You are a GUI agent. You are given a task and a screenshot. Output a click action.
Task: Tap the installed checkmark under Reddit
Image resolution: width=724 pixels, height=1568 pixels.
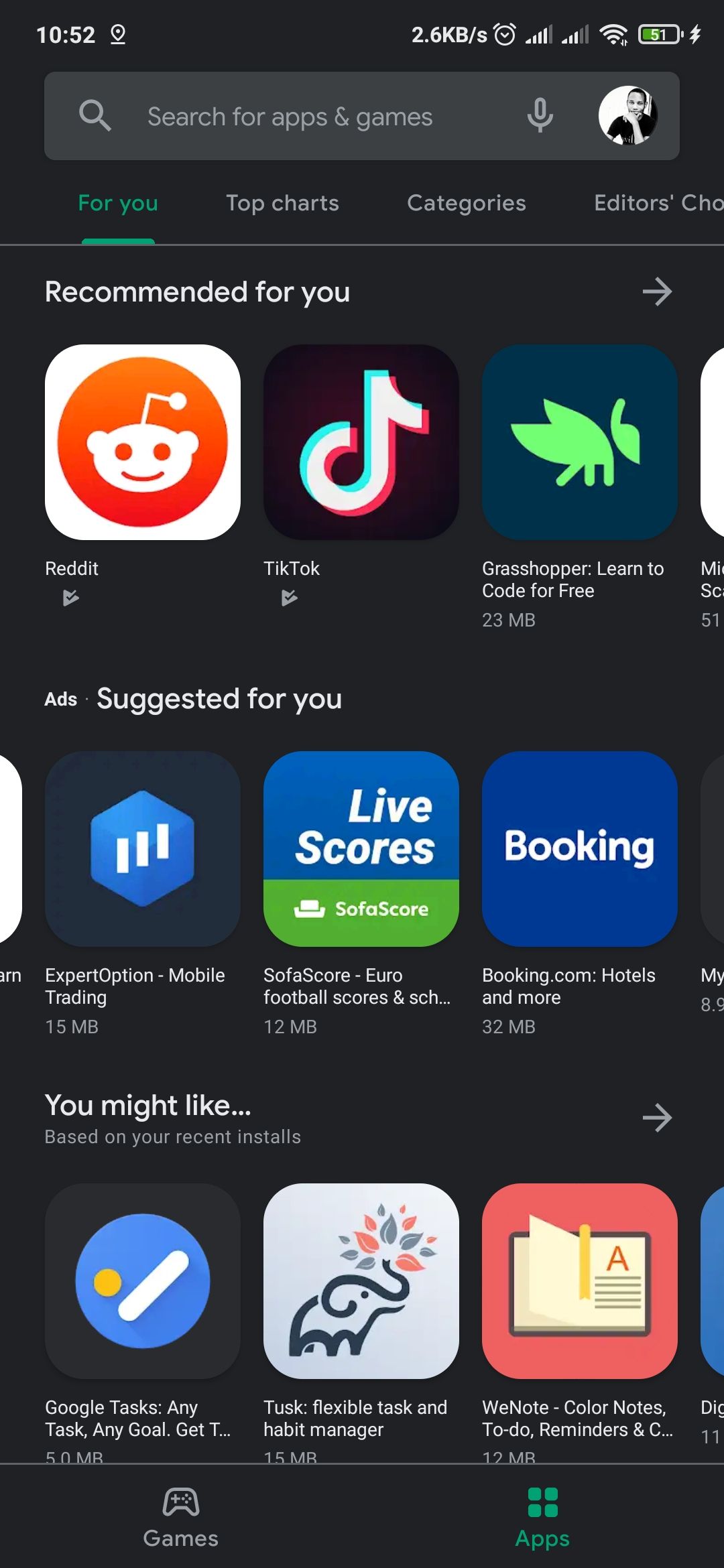70,598
